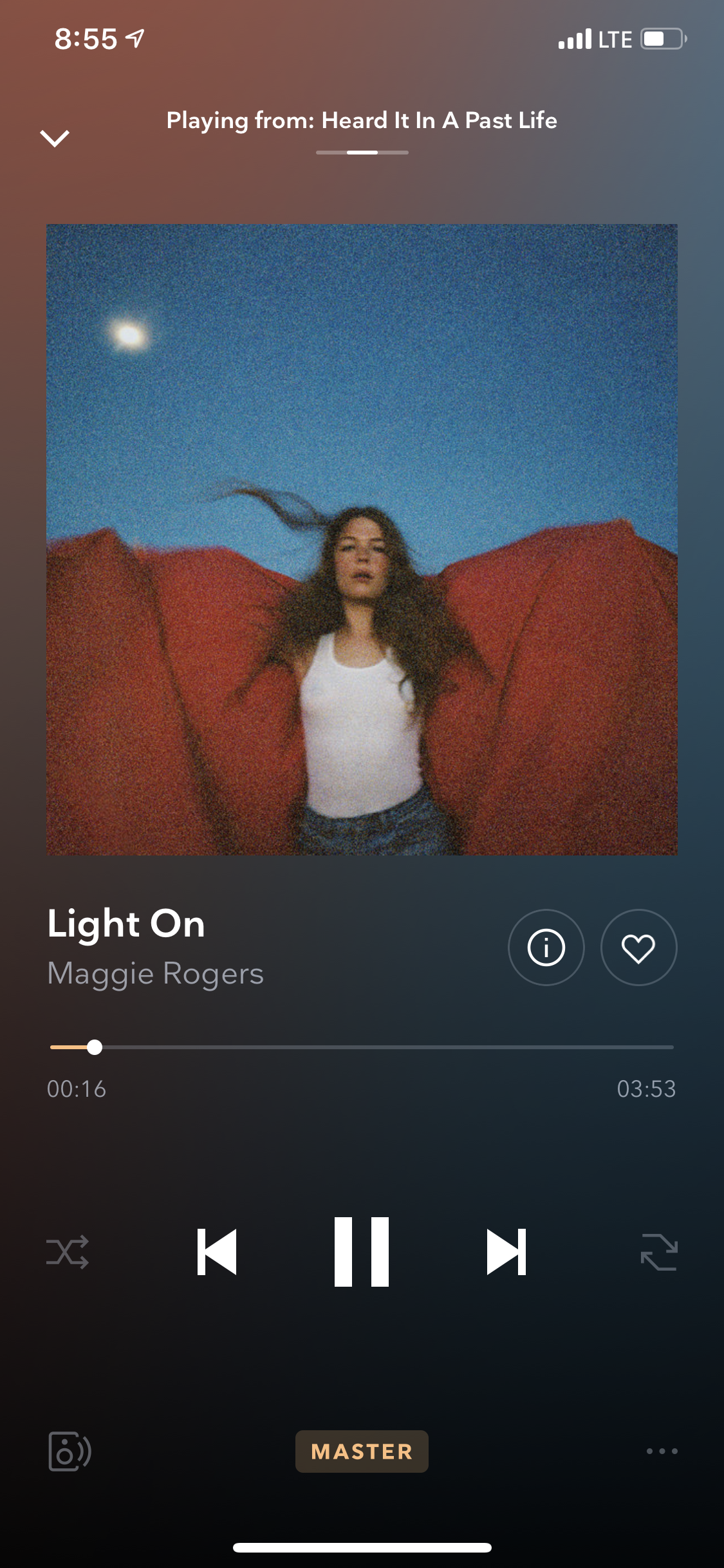Screen dimensions: 724x1568
Task: Enable shuffle mode
Action: click(x=68, y=1252)
